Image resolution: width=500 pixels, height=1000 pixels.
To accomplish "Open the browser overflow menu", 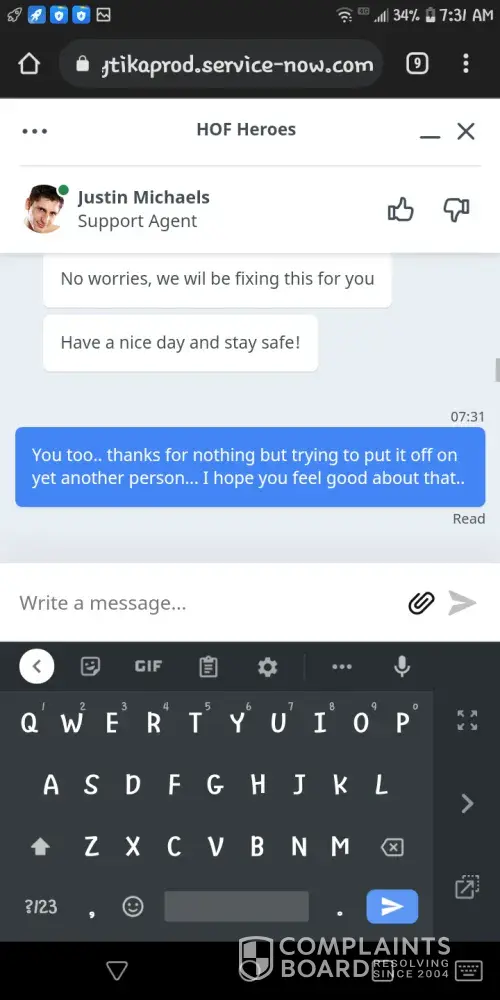I will pyautogui.click(x=466, y=63).
